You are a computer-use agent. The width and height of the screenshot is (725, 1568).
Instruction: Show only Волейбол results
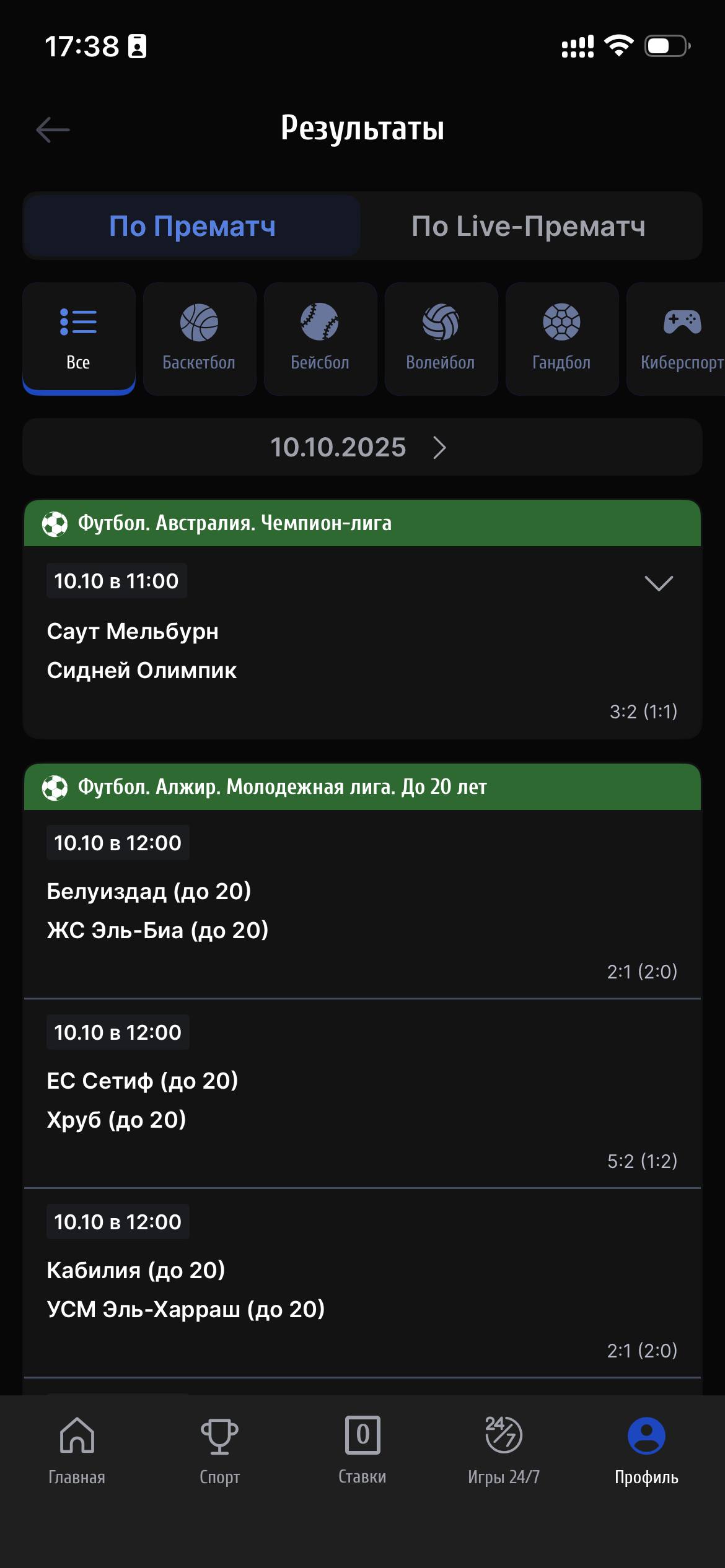441,338
